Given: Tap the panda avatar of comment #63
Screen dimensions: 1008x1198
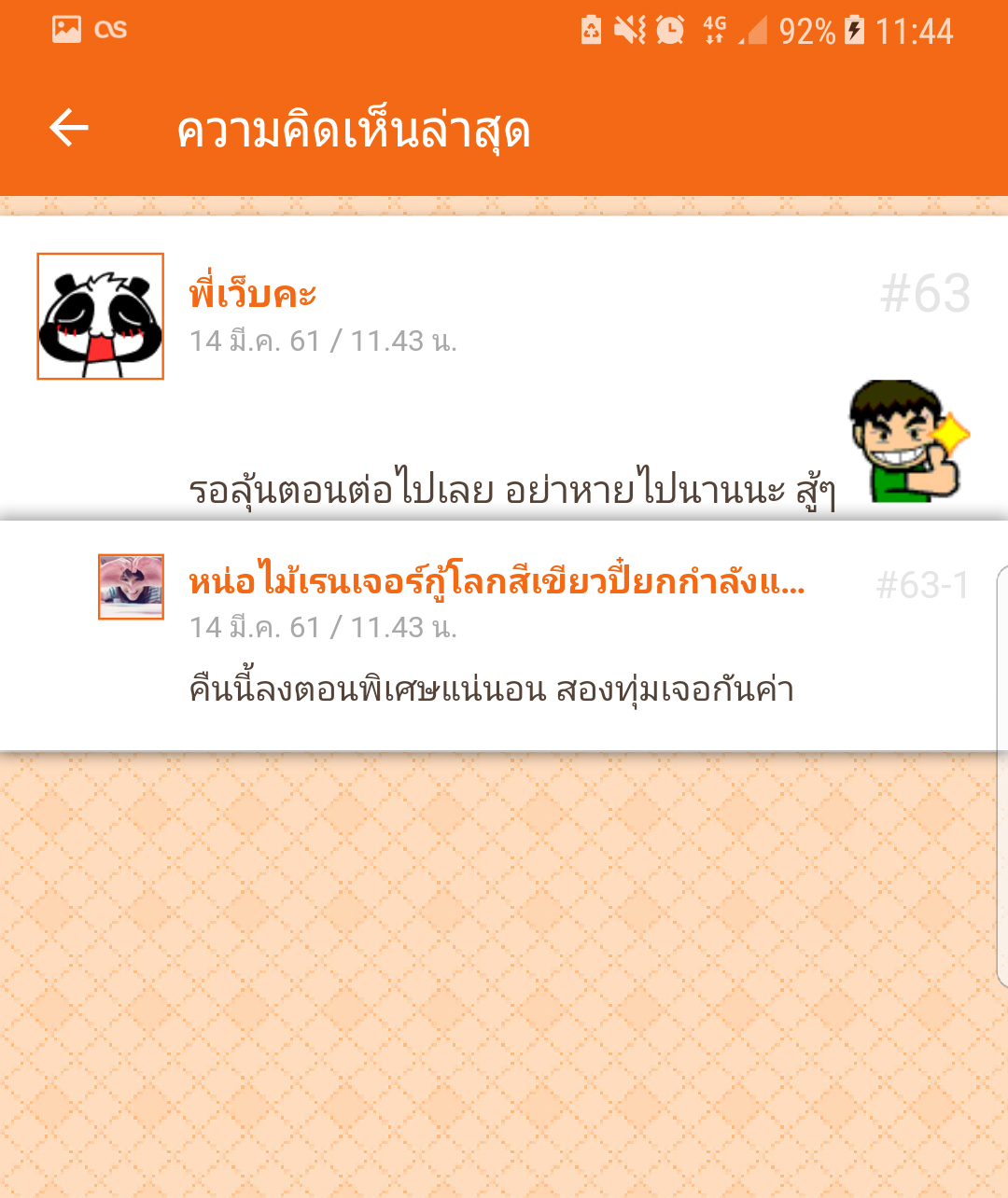Looking at the screenshot, I should (101, 316).
